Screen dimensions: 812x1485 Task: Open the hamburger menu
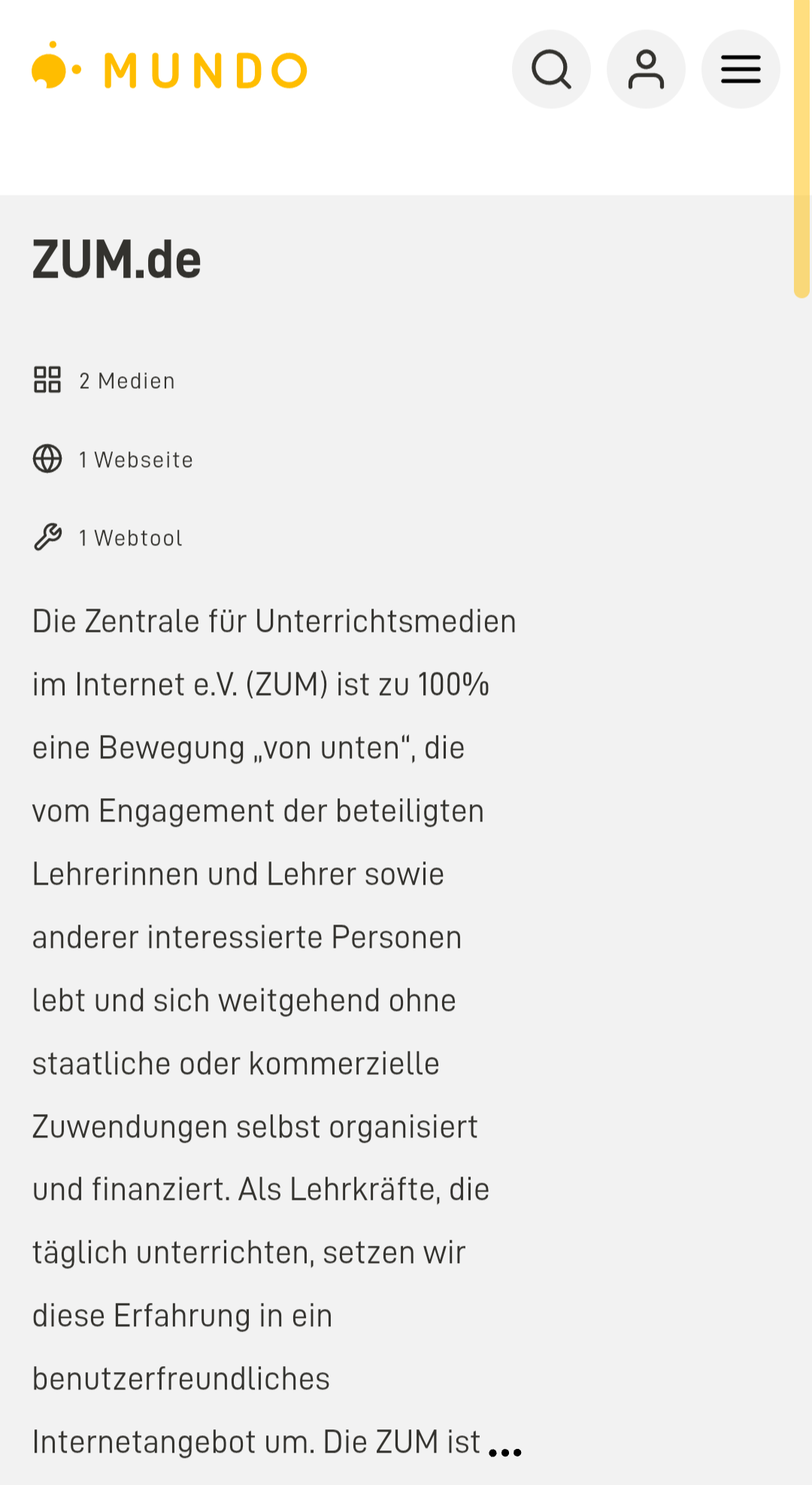tap(741, 69)
